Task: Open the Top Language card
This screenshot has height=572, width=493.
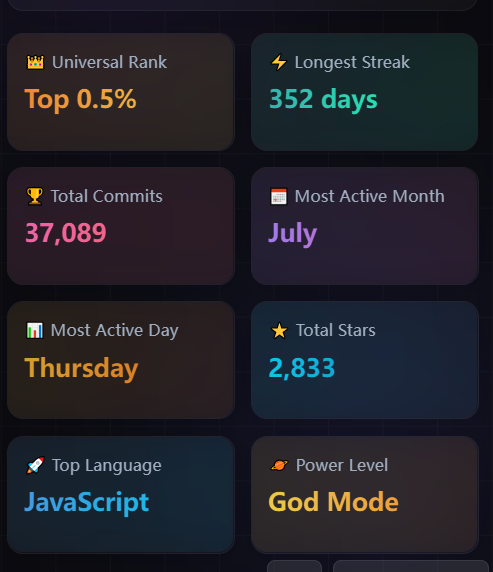Action: [120, 495]
